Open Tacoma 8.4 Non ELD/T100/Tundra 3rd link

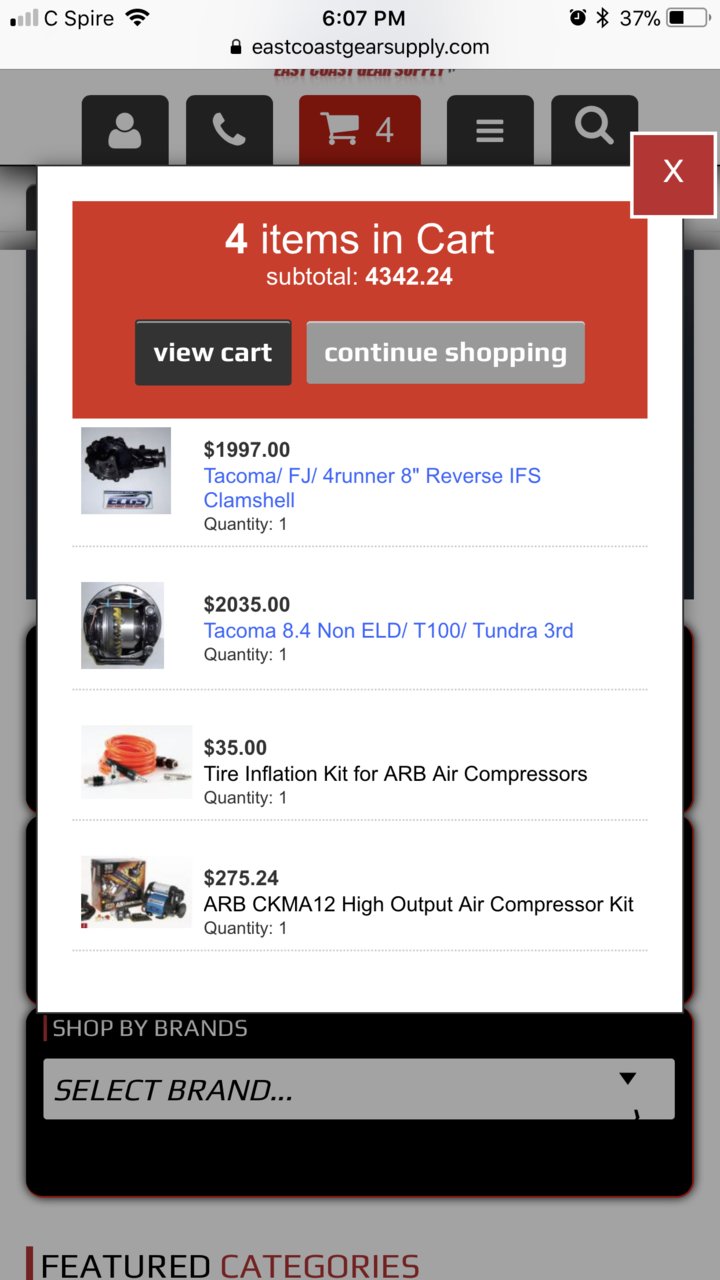388,630
